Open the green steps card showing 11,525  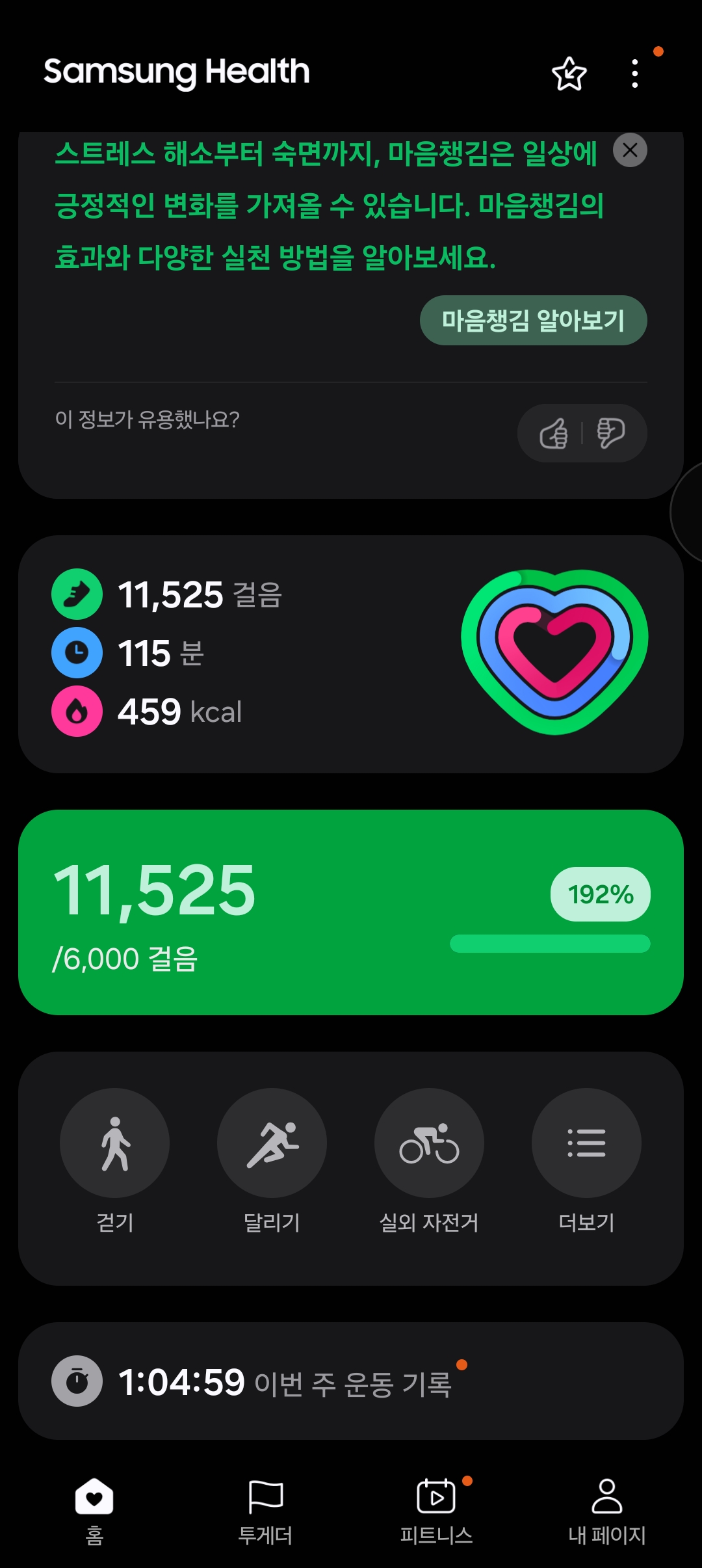(351, 912)
